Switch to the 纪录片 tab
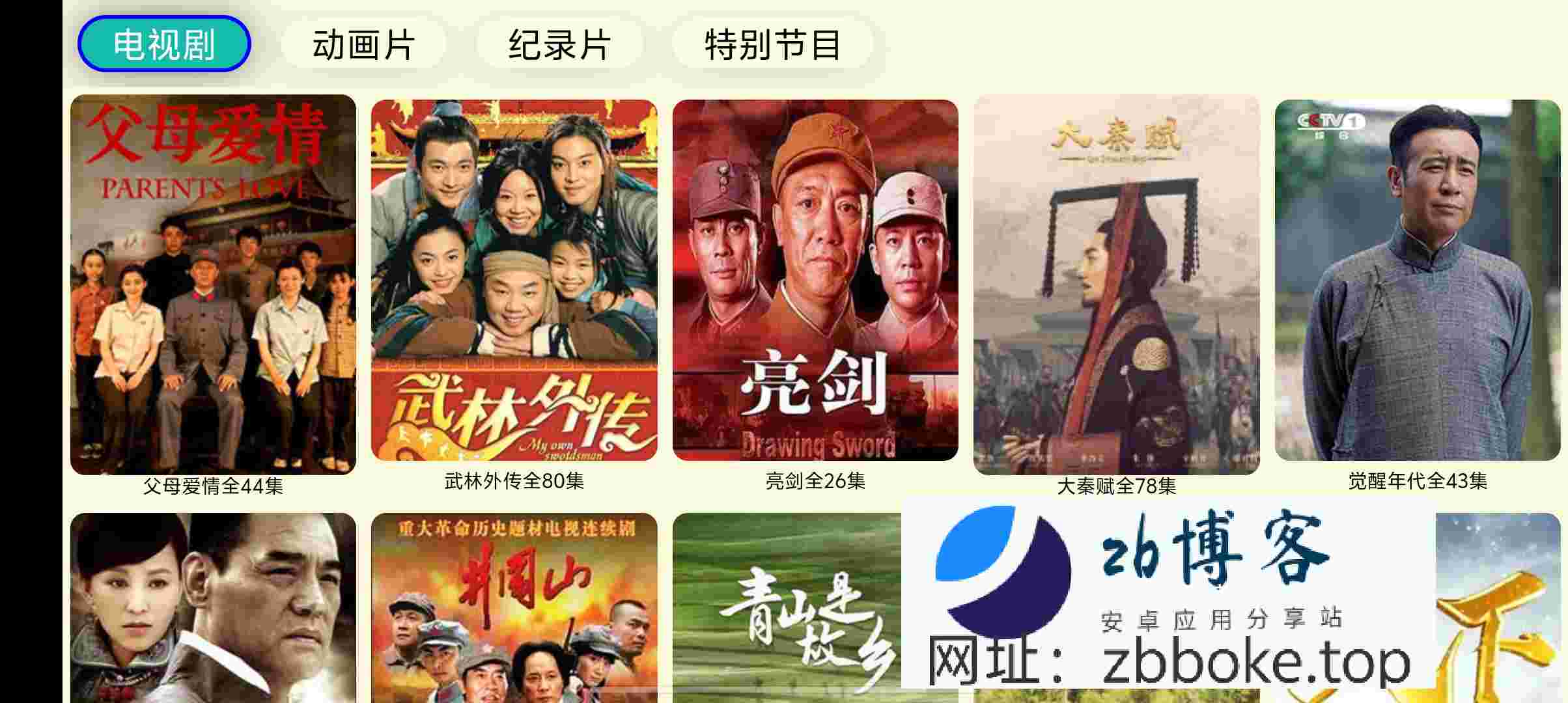 (559, 44)
